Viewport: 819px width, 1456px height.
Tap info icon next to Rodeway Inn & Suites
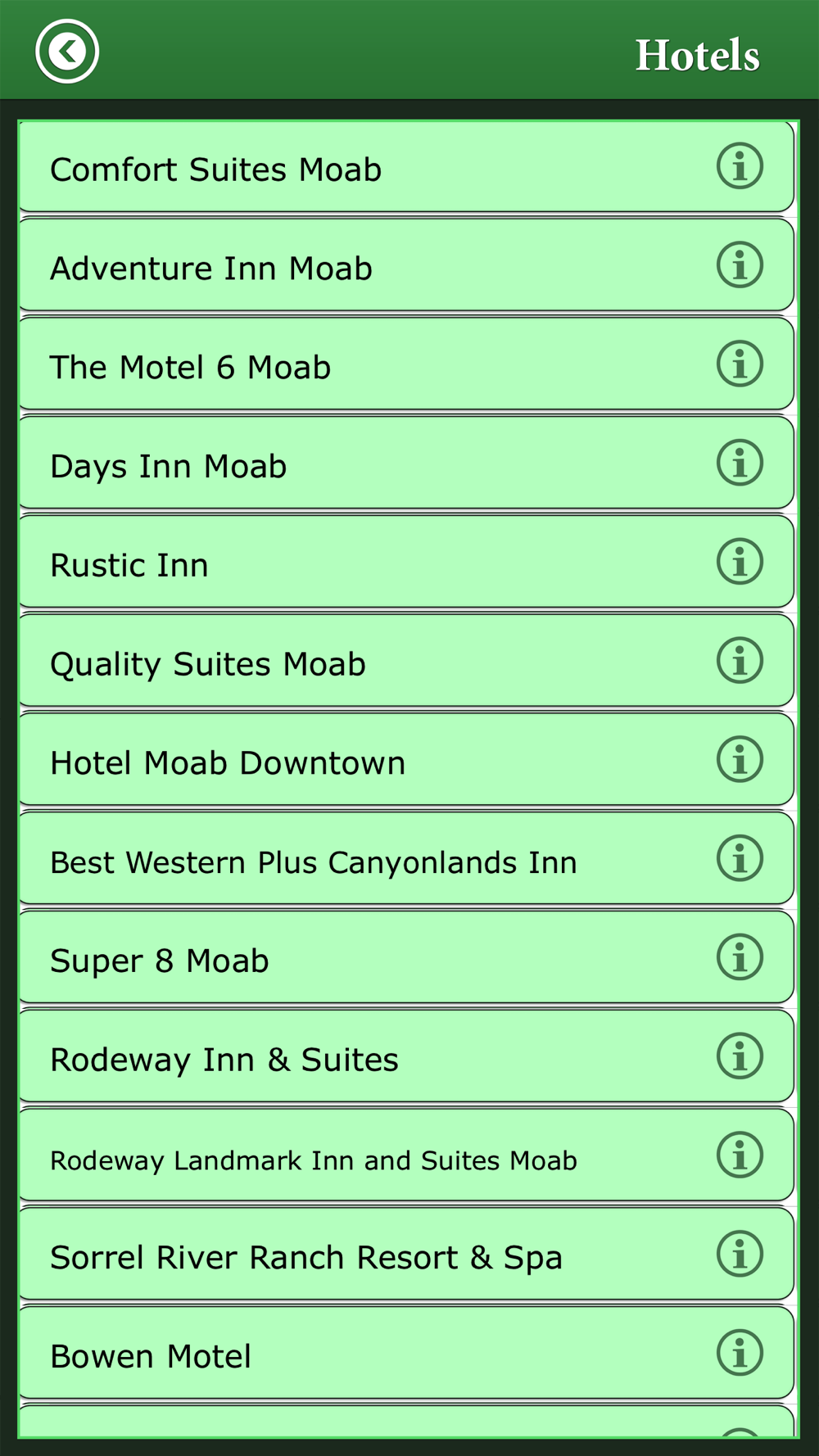[740, 1056]
